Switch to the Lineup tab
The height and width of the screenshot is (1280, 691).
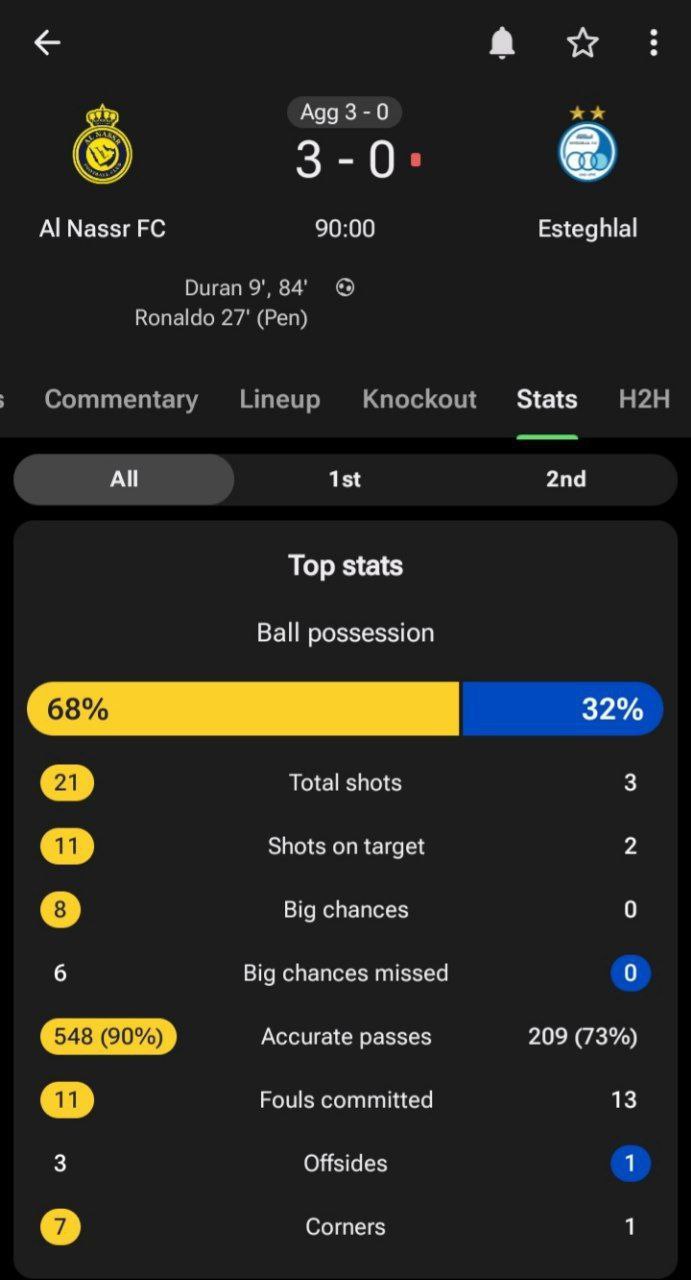click(x=280, y=399)
